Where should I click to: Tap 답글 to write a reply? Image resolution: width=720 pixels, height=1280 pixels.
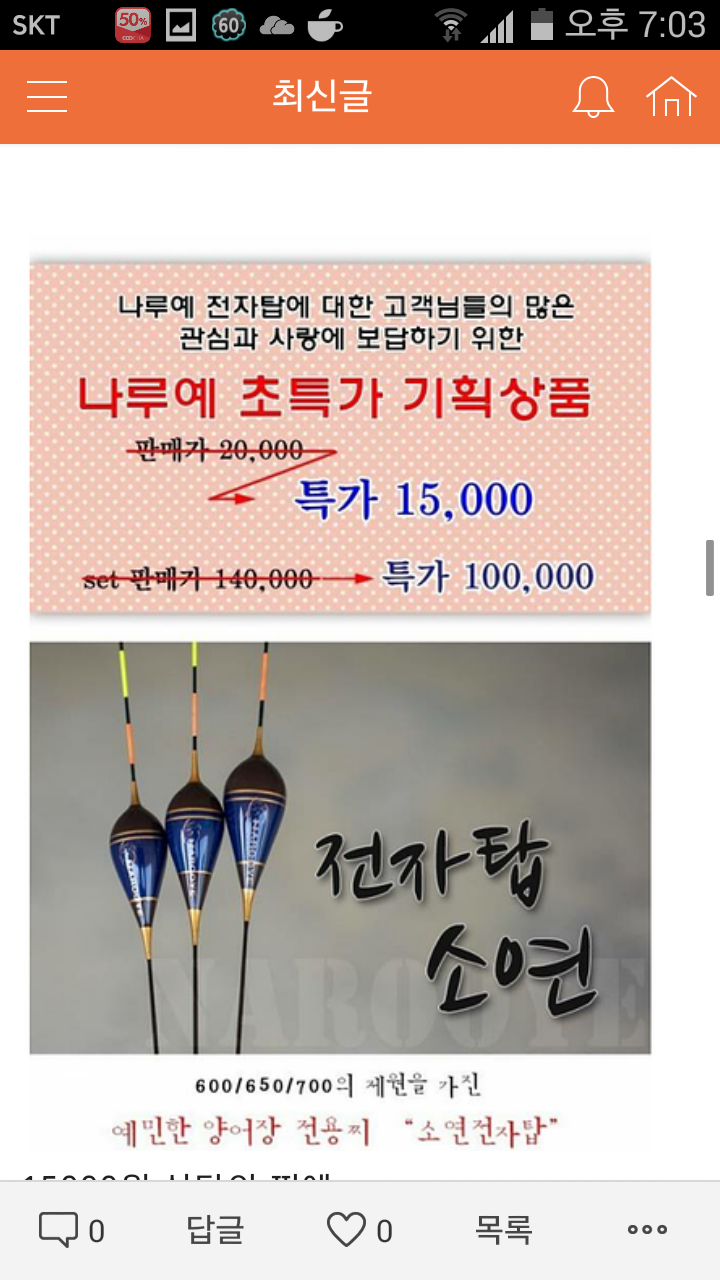point(215,1230)
